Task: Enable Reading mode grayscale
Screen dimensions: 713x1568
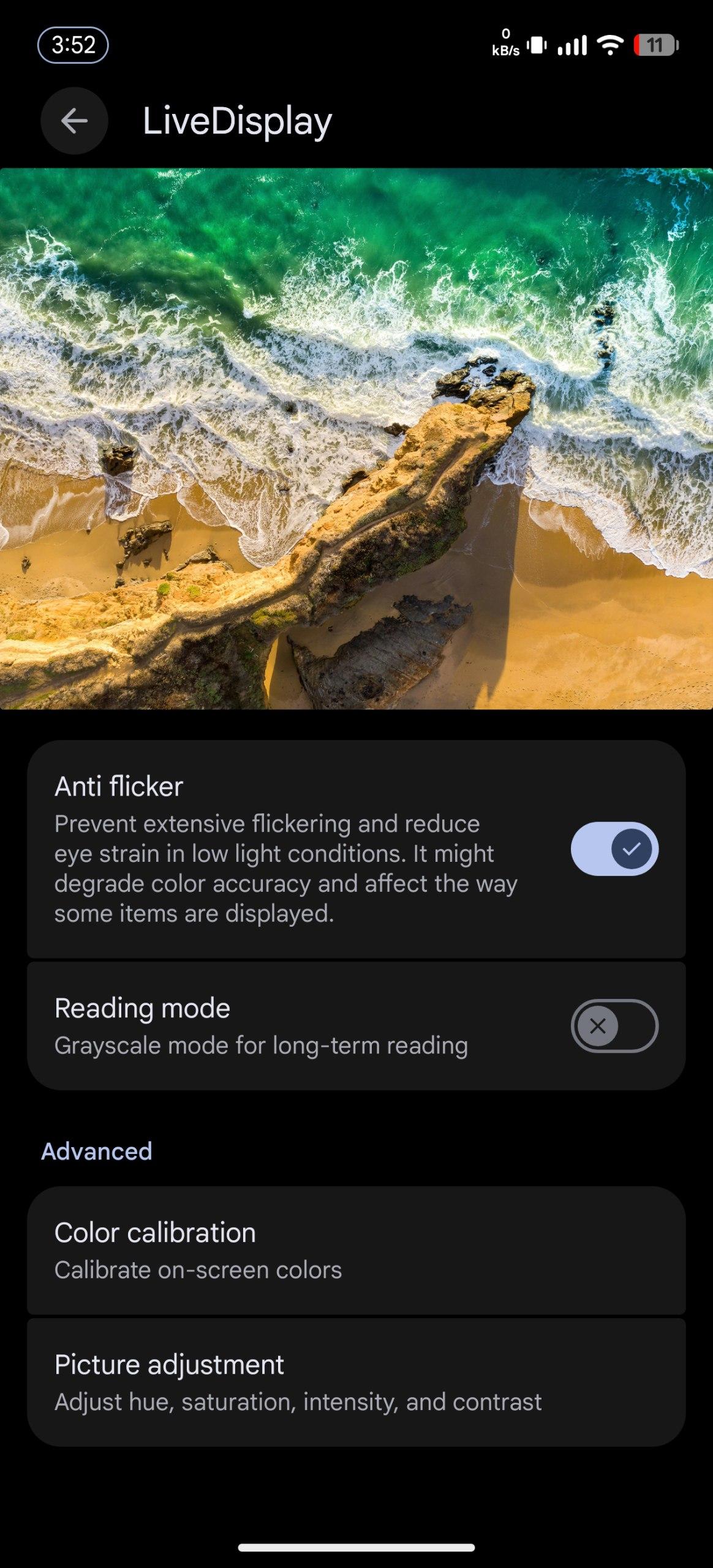Action: [x=614, y=1026]
